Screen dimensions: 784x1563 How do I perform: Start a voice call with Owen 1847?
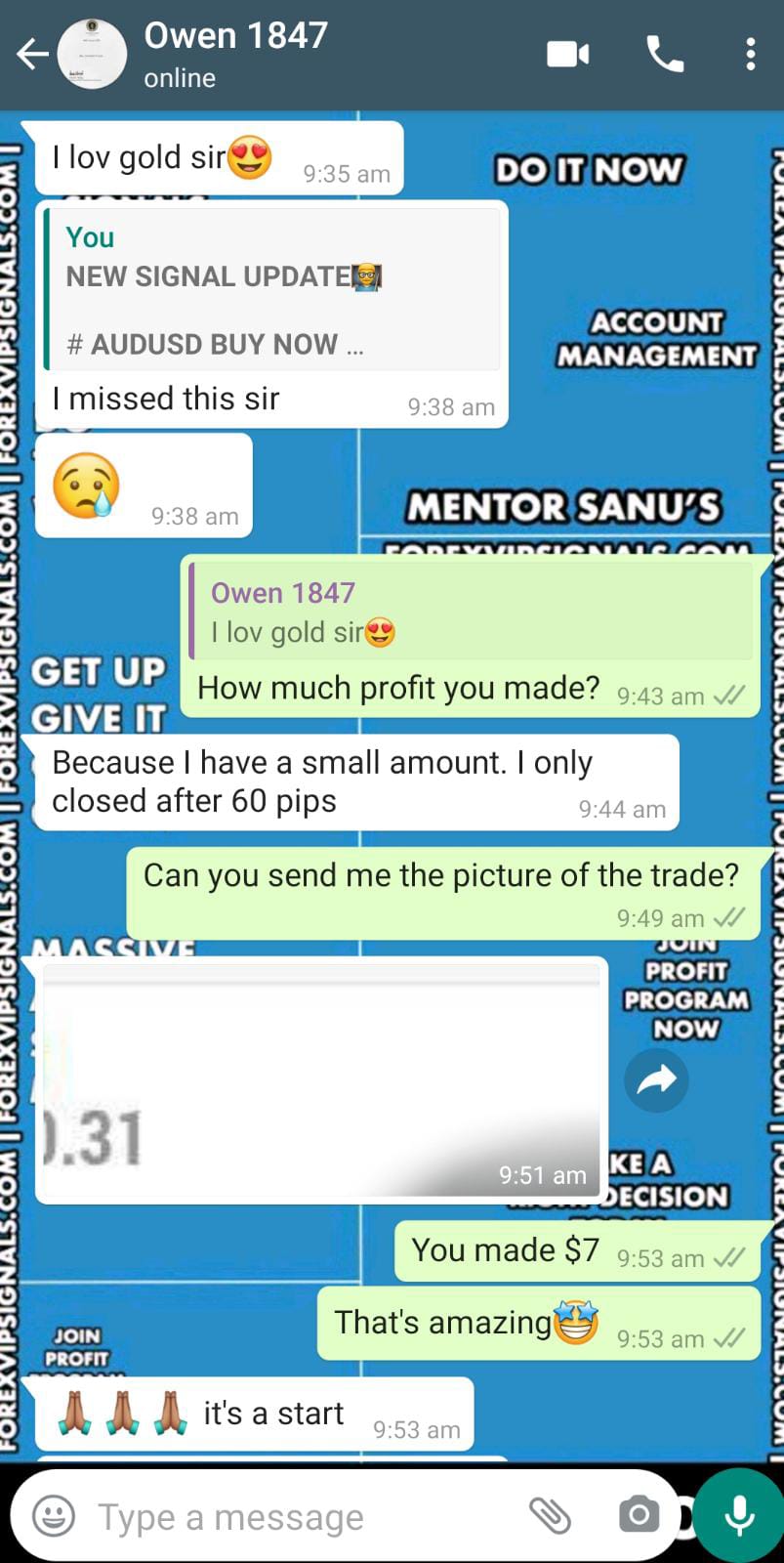point(665,55)
